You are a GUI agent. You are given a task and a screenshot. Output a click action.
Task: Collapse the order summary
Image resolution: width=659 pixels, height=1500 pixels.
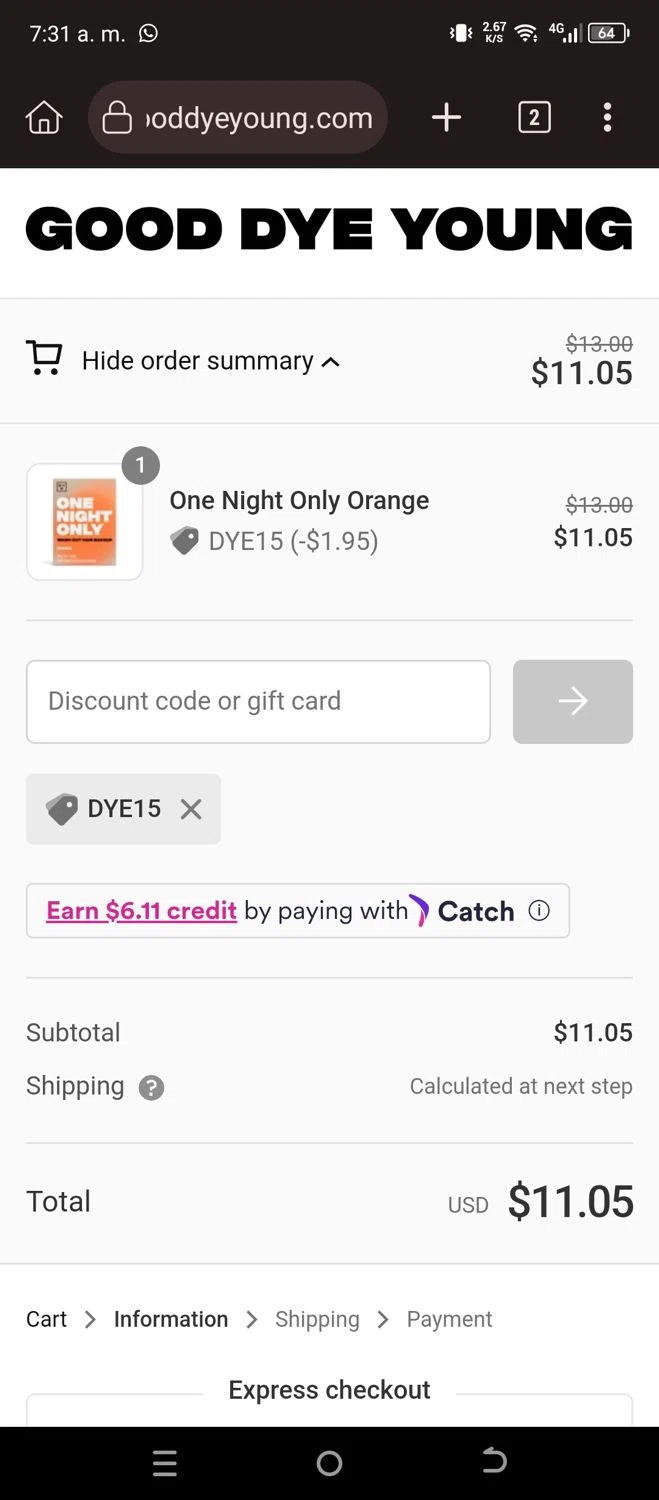point(210,361)
